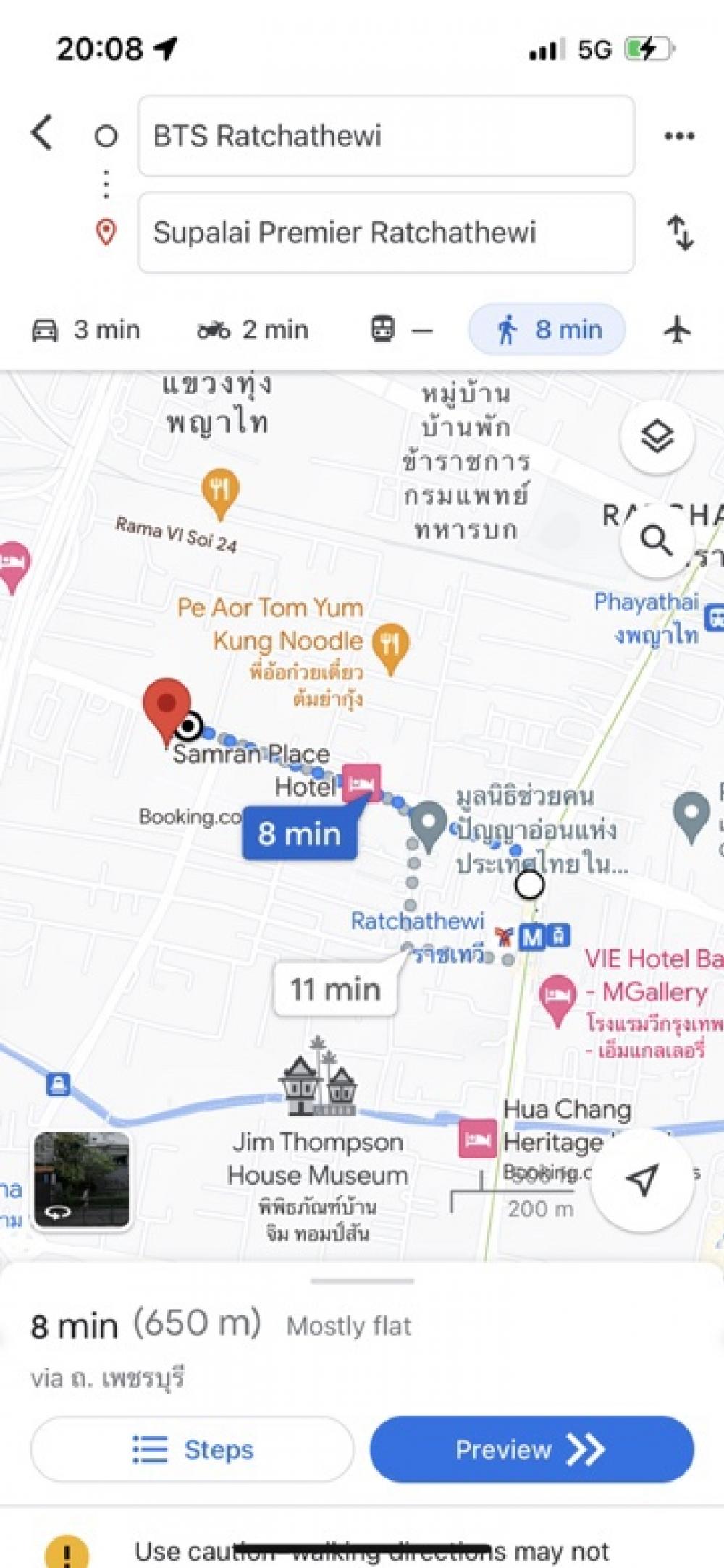Select the walking mode (8 min)
This screenshot has height=1568, width=724.
coord(548,330)
